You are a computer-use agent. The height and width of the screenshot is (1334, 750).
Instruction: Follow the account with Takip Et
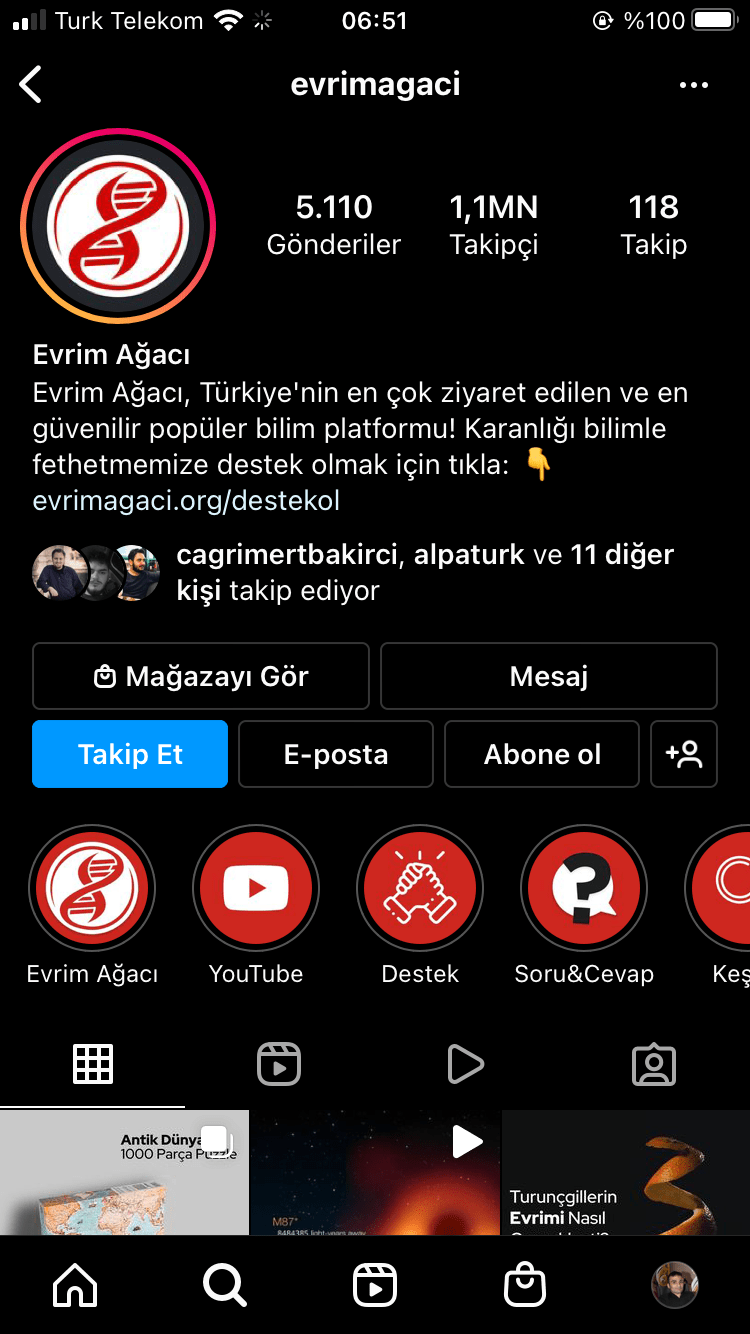click(x=130, y=754)
